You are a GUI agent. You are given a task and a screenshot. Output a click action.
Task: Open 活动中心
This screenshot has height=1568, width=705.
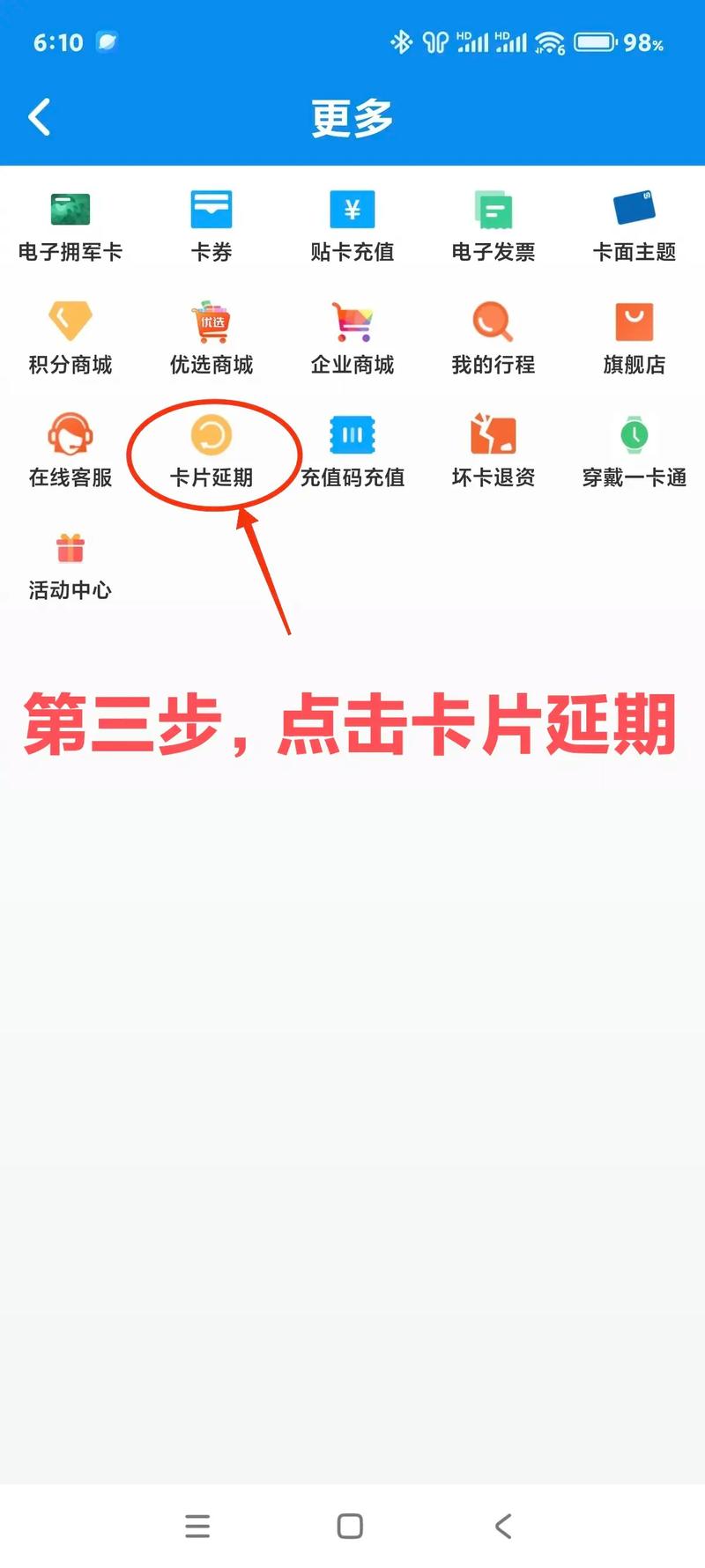pos(70,565)
